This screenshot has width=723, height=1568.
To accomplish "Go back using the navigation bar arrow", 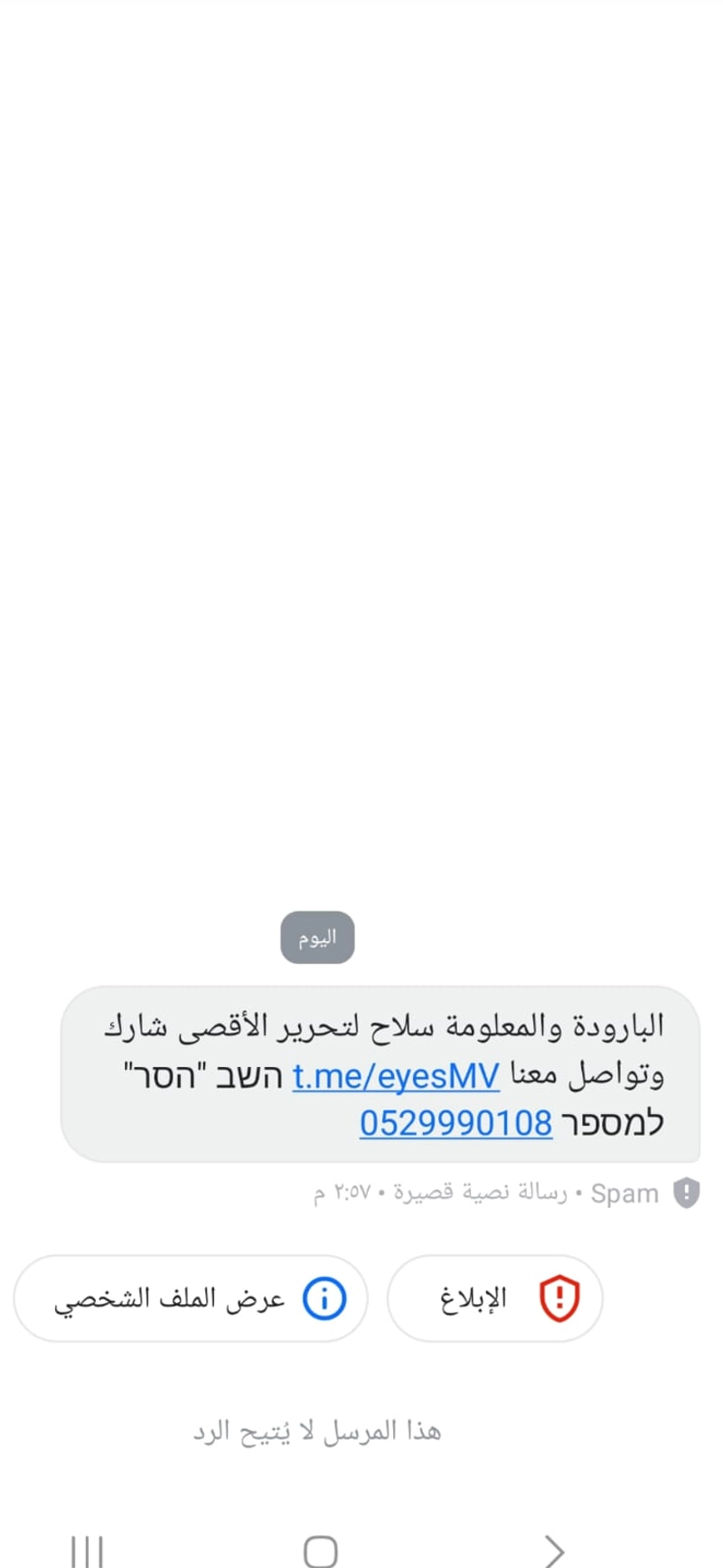I will click(x=554, y=1551).
